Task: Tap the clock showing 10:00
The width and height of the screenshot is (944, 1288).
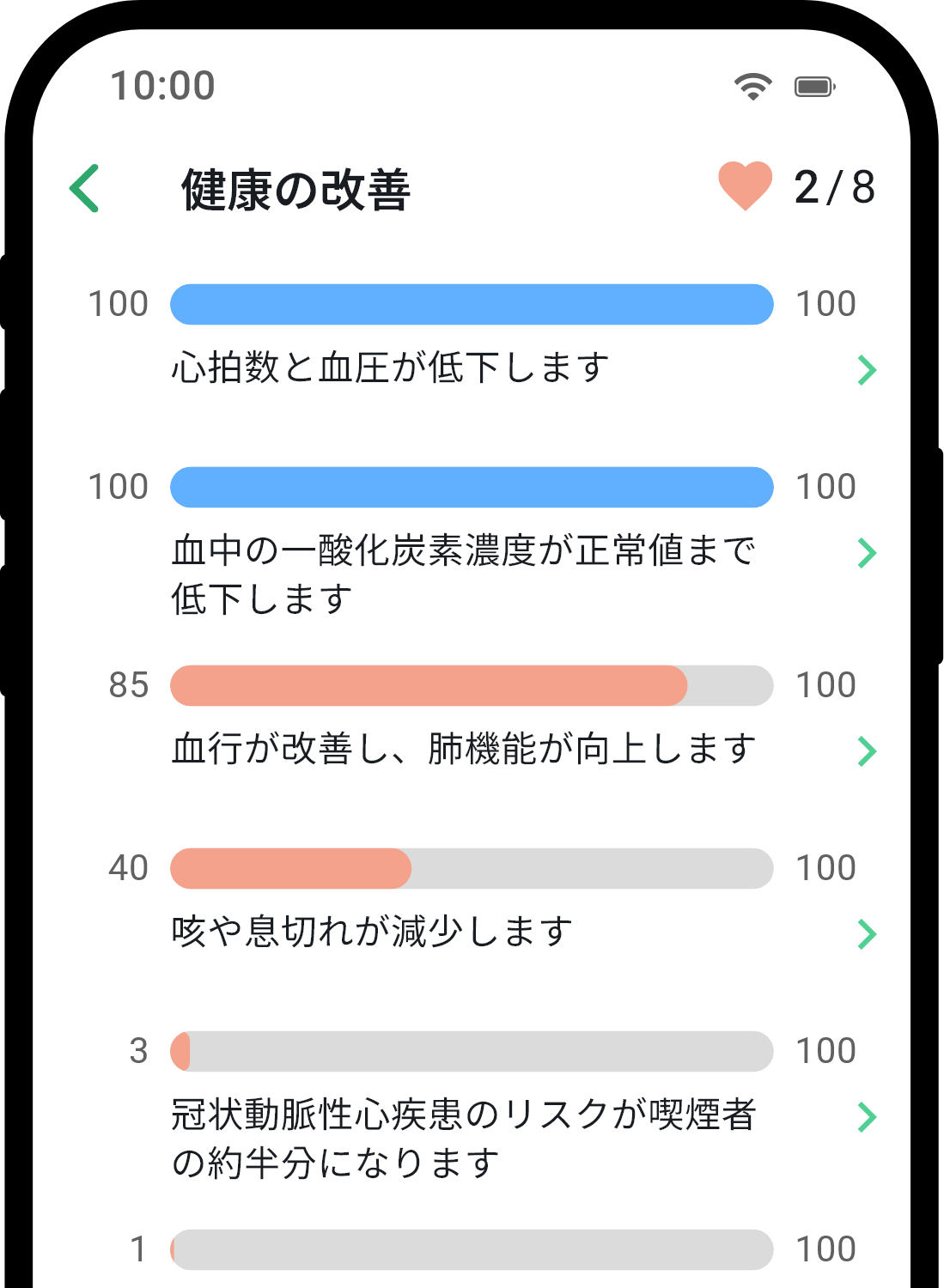Action: pos(163,85)
